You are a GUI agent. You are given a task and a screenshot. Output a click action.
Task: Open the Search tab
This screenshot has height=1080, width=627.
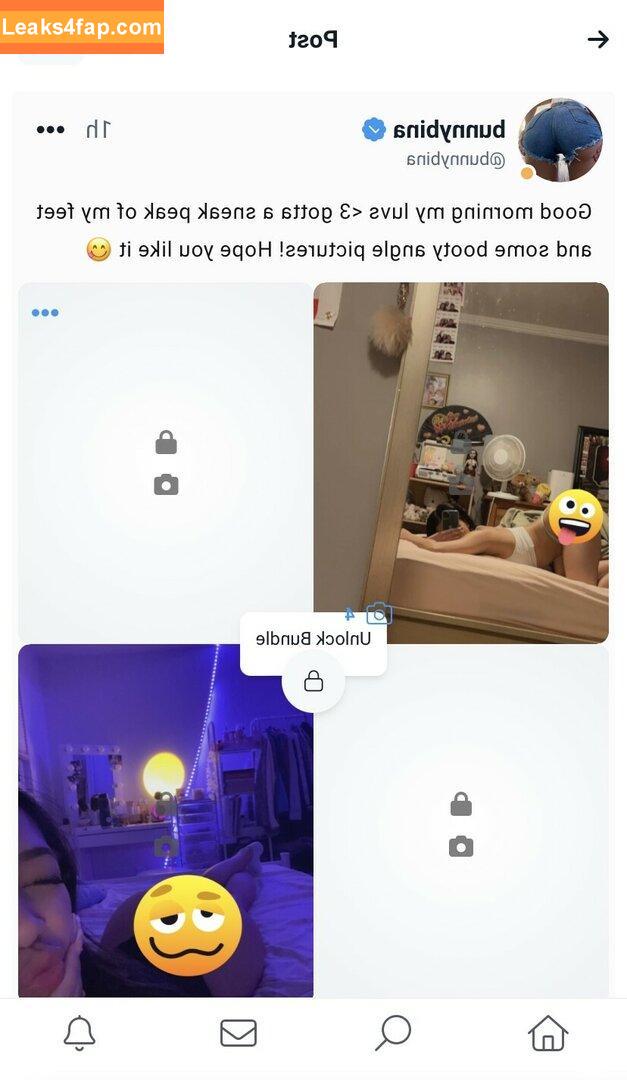(x=393, y=1033)
